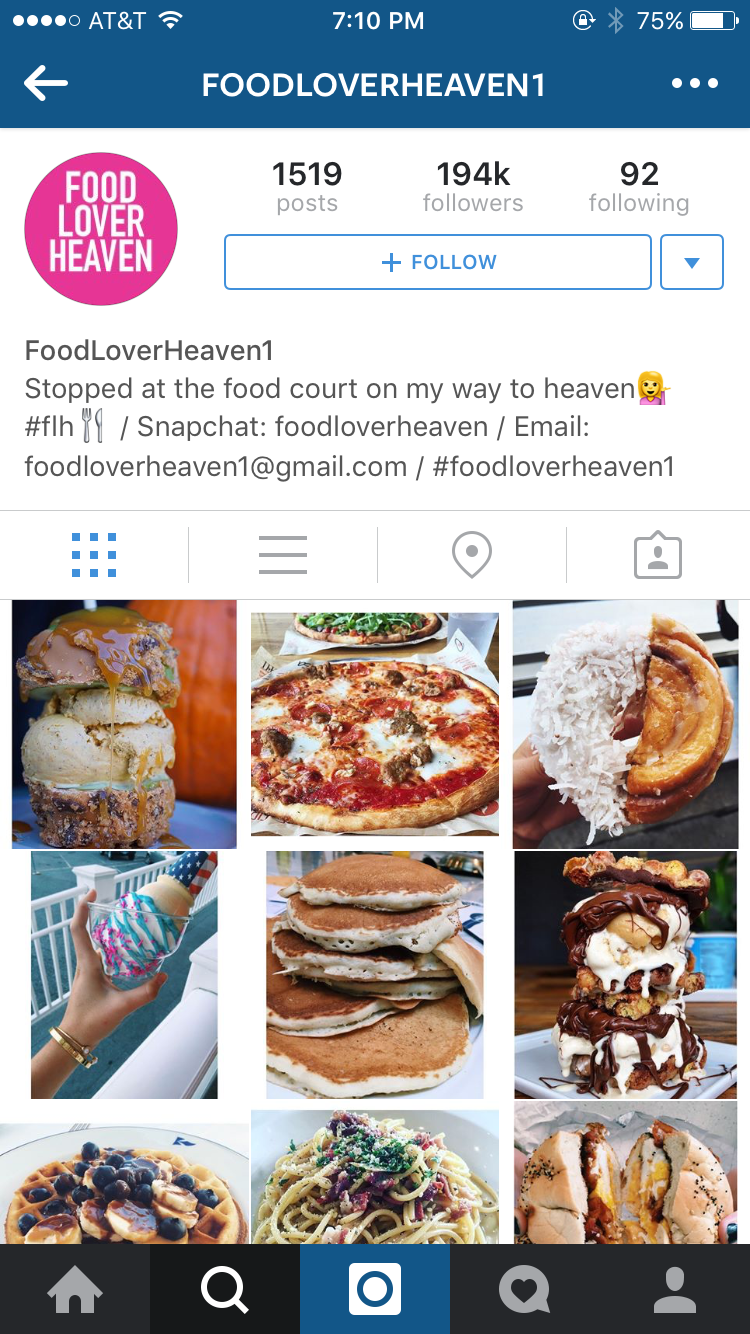750x1334 pixels.
Task: Expand the notifications dropdown beside Follow
Action: click(691, 262)
